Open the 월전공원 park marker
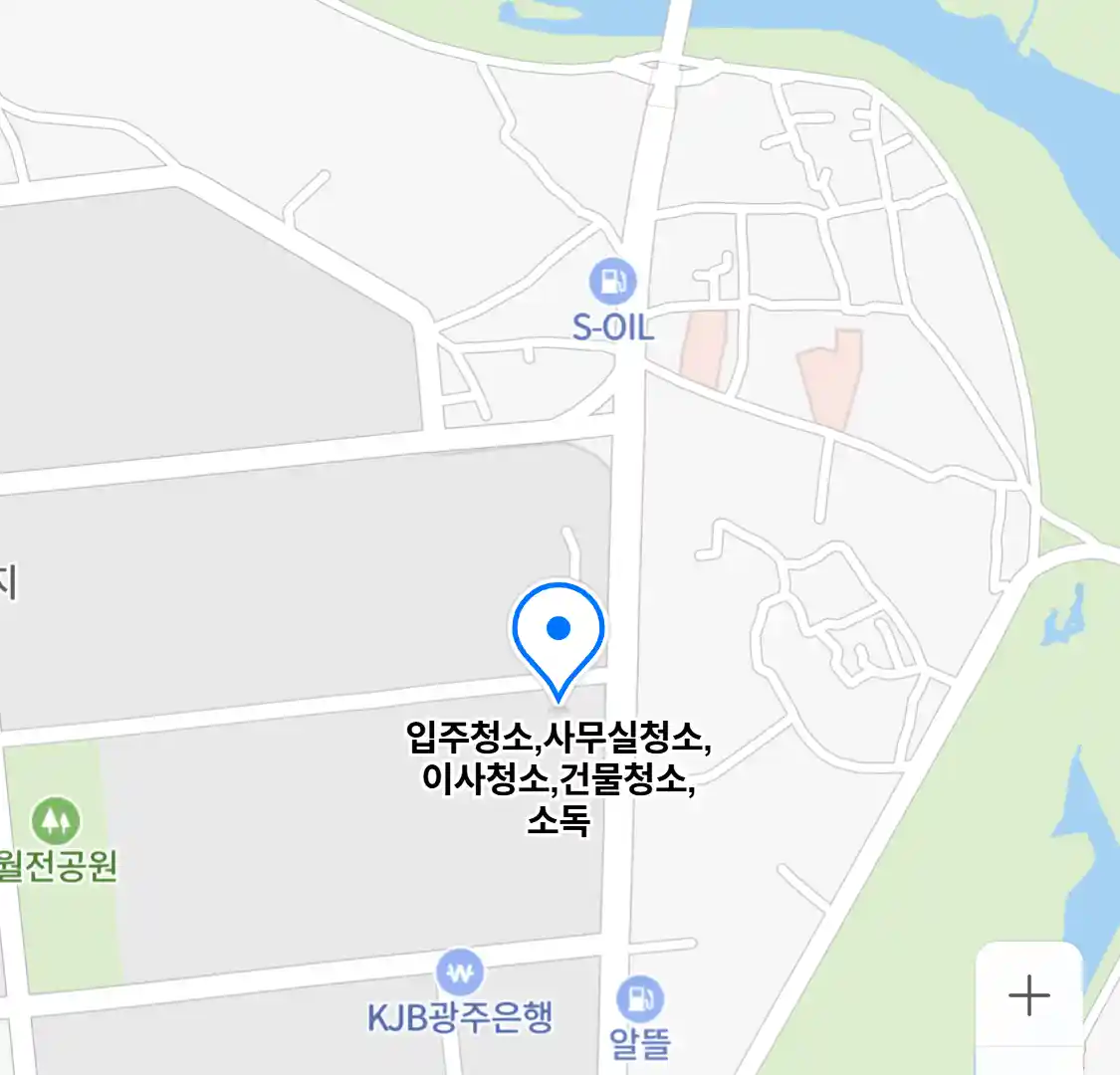Viewport: 1120px width, 1075px height. coord(56,822)
